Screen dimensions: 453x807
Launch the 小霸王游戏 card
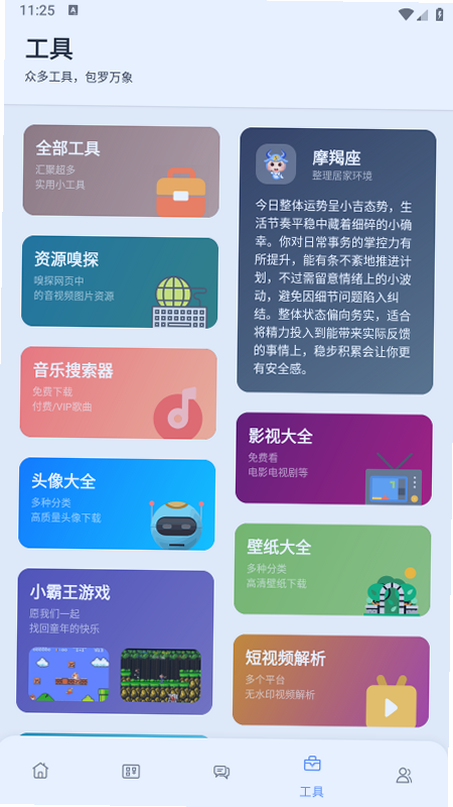tap(115, 641)
